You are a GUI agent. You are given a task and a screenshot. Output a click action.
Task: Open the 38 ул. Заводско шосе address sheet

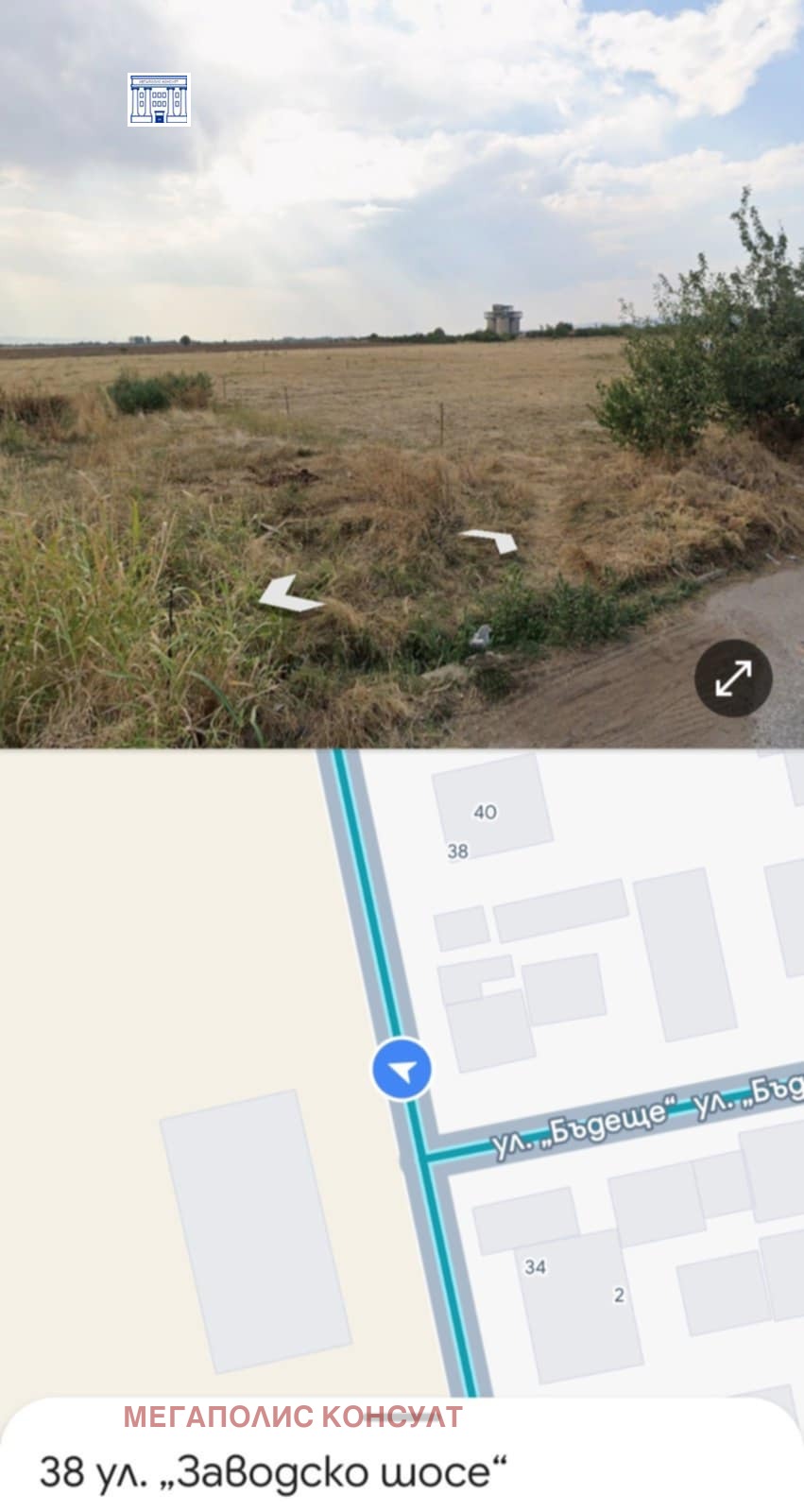coord(274,1471)
